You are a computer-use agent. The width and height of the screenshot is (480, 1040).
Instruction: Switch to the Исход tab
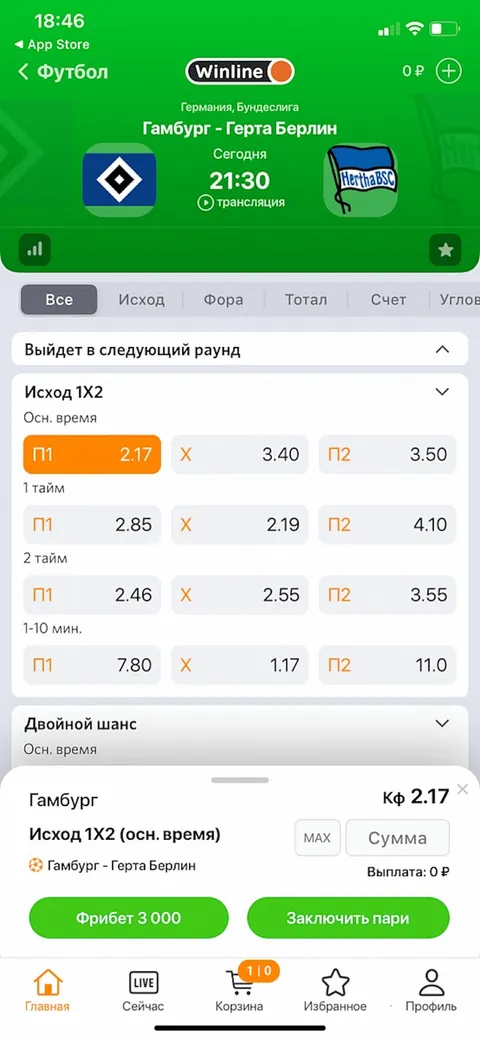point(141,300)
